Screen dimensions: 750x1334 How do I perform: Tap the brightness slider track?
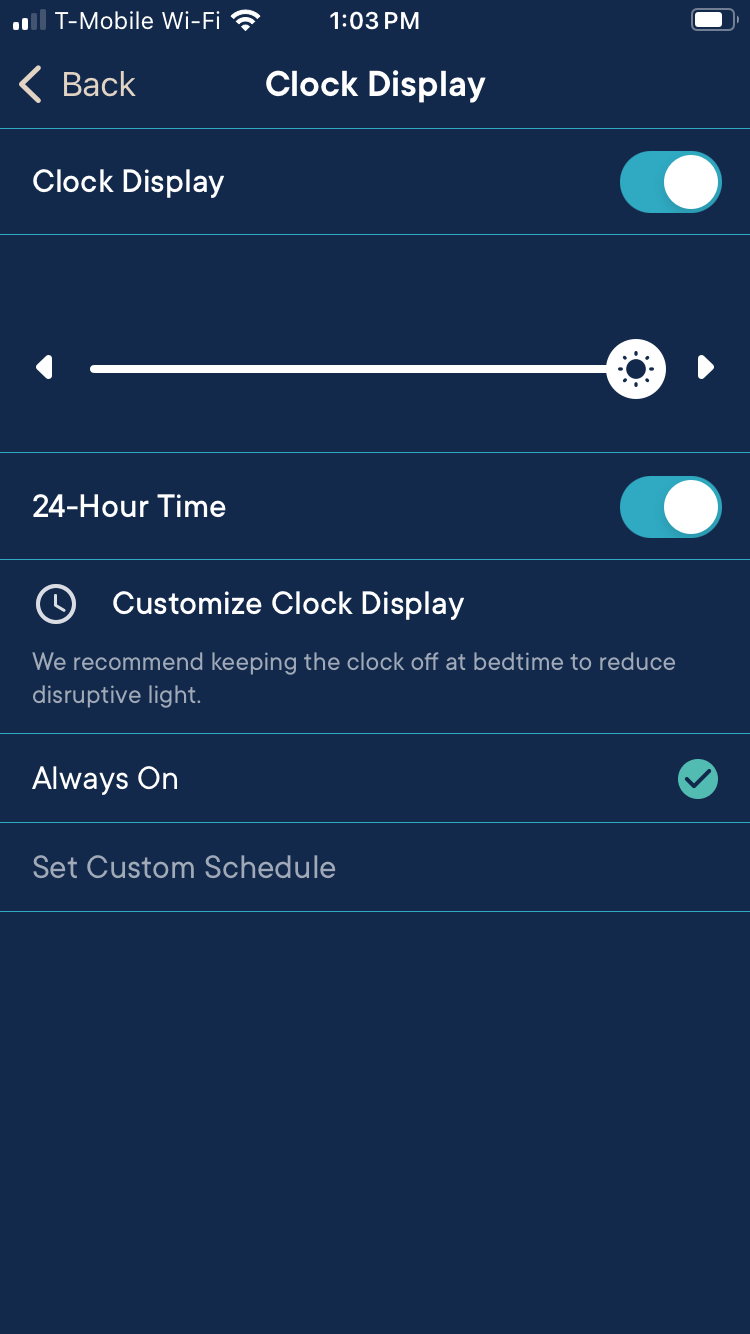click(350, 369)
